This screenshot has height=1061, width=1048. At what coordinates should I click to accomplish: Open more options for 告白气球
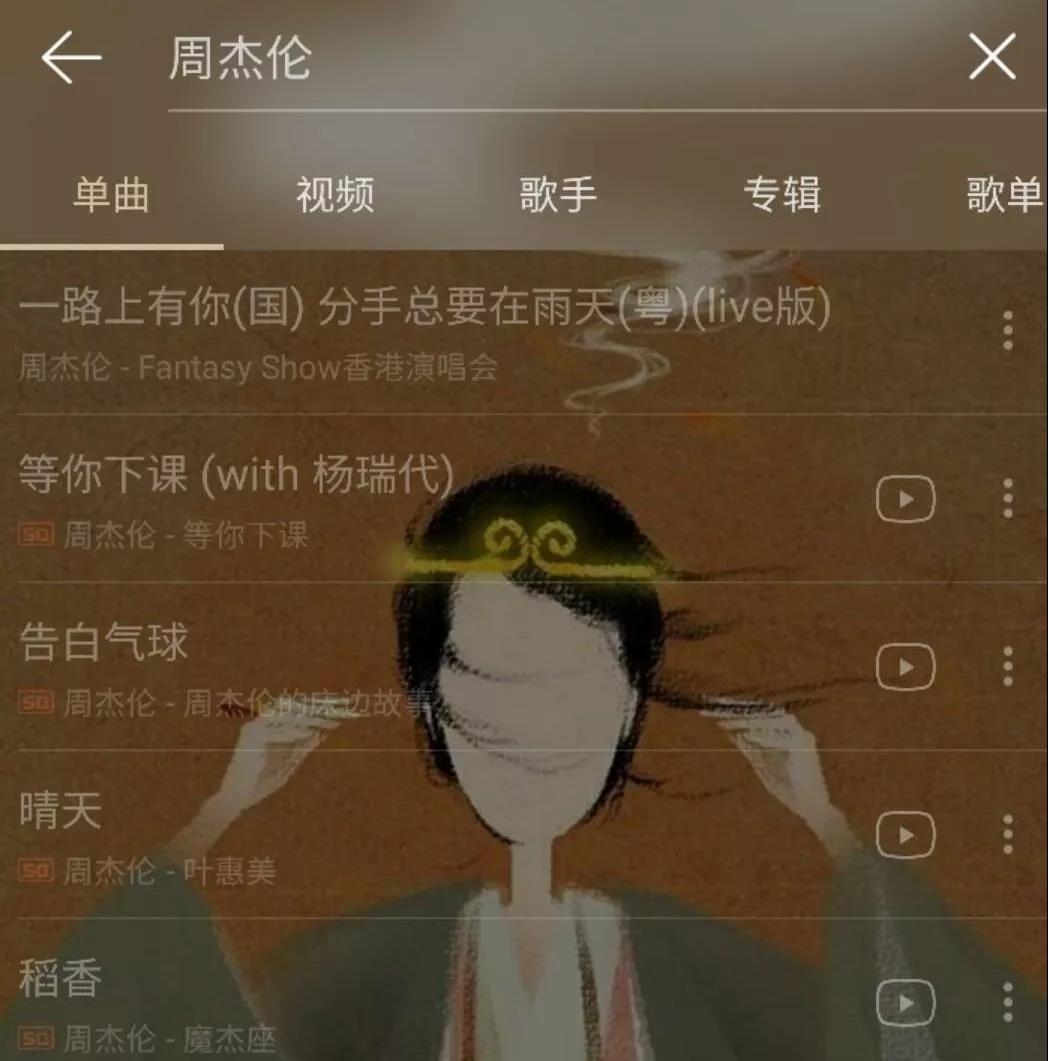pyautogui.click(x=1007, y=667)
